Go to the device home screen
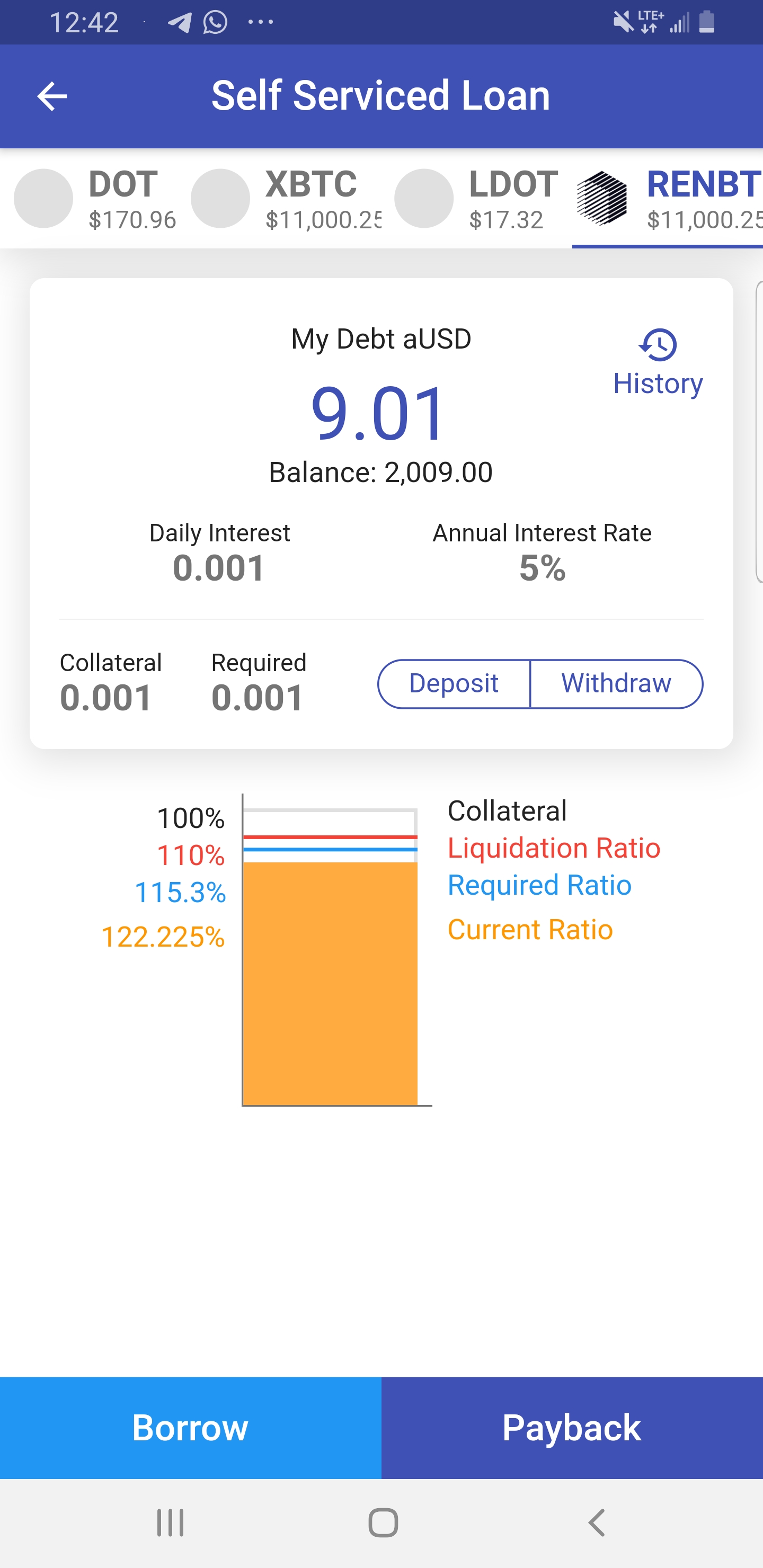Screen dimensions: 763x1568 383,1523
